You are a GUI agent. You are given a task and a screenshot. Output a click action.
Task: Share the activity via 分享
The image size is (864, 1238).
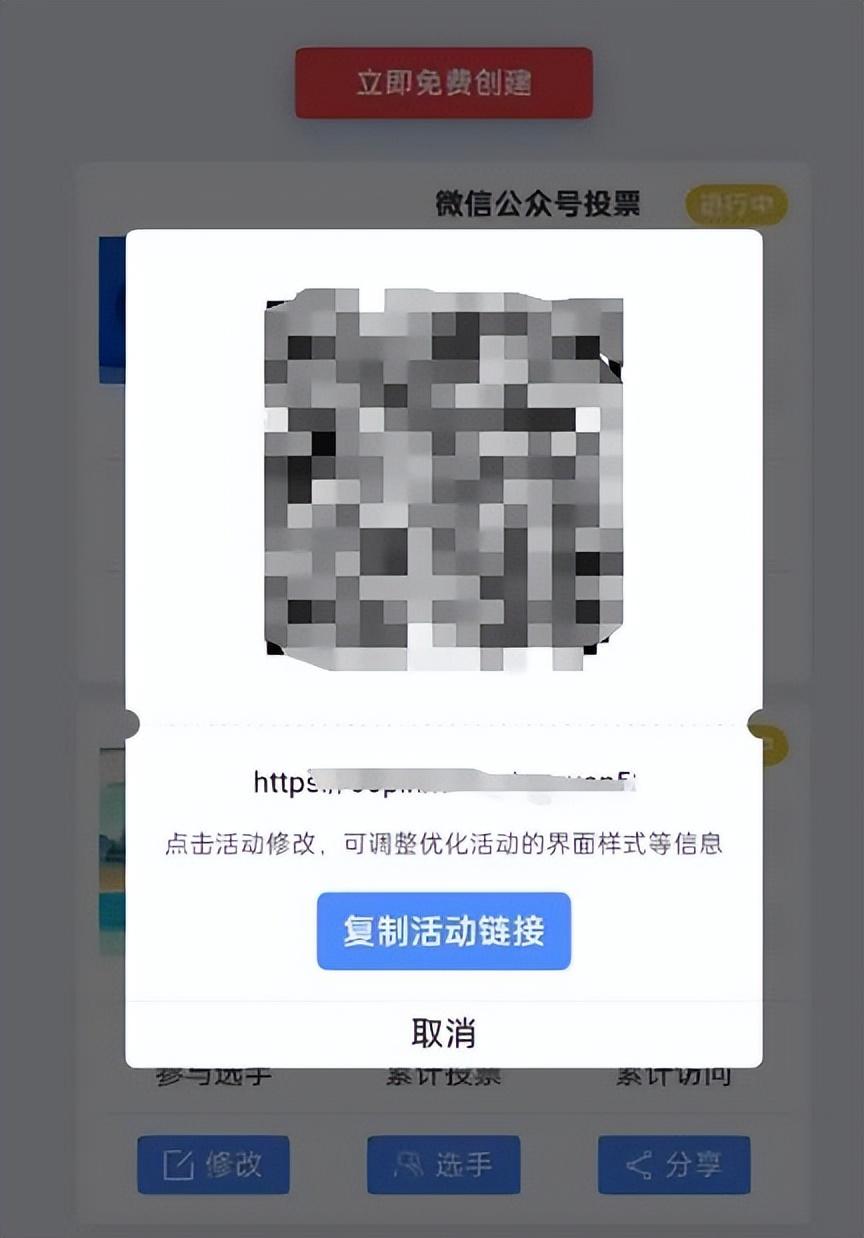pos(673,1164)
